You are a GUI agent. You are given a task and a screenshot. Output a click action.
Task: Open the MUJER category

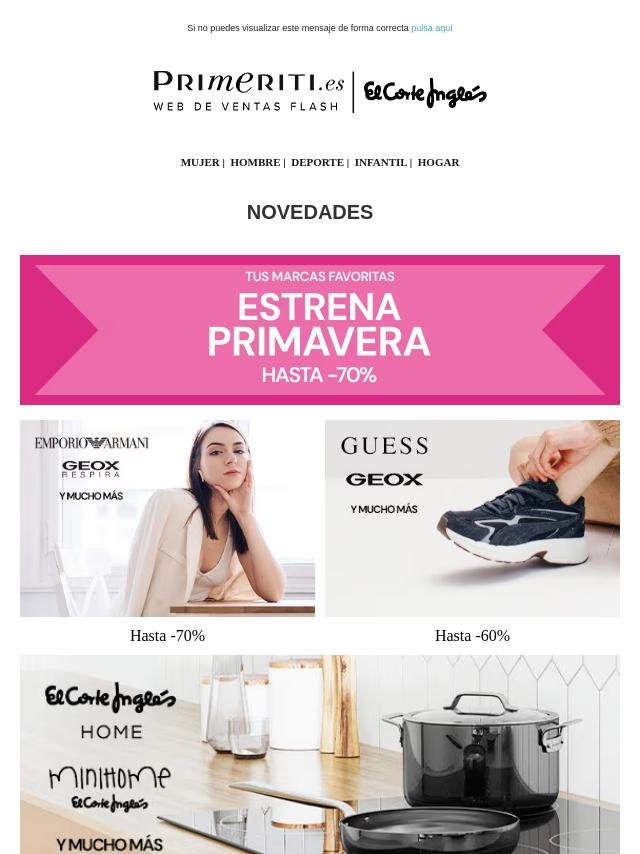pos(200,162)
